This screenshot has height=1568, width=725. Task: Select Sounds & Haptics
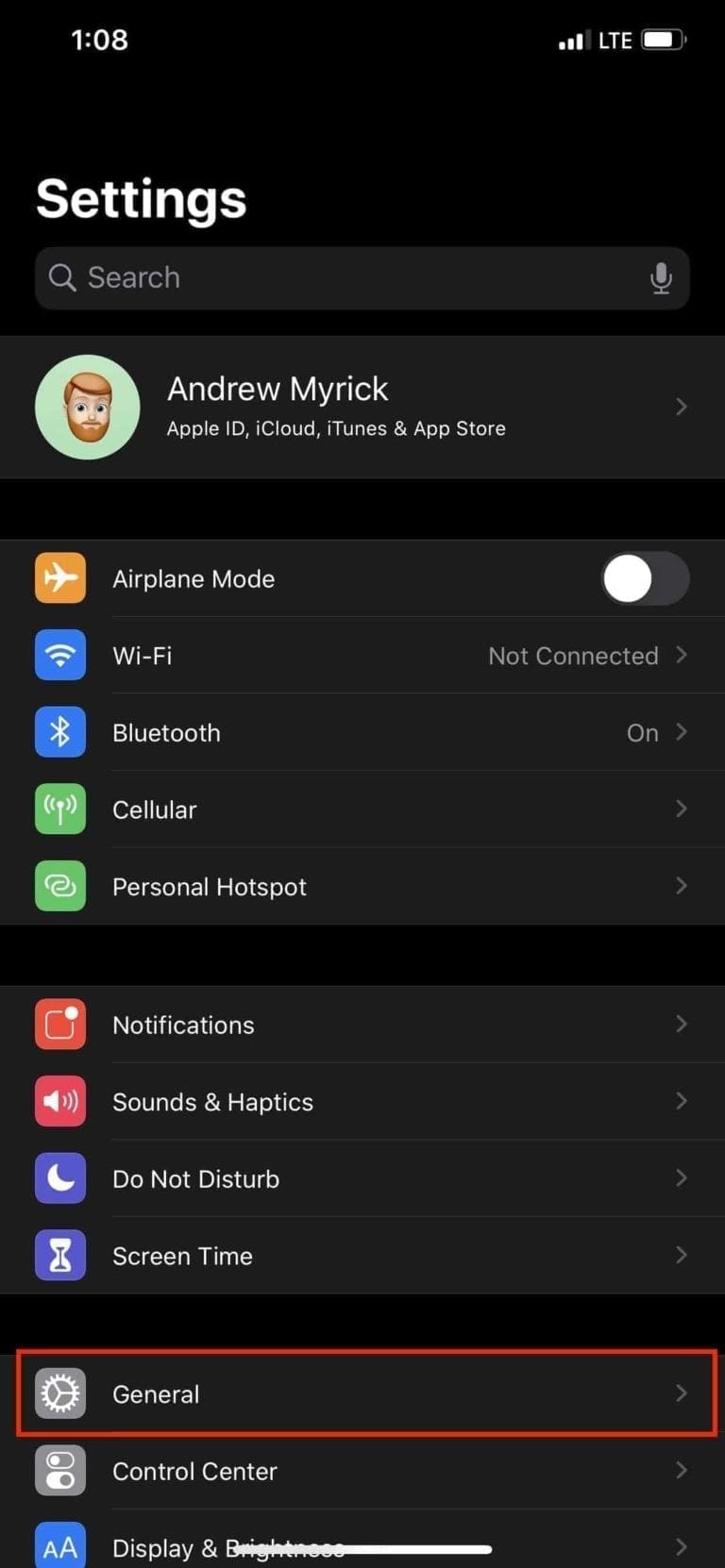pyautogui.click(x=362, y=1102)
